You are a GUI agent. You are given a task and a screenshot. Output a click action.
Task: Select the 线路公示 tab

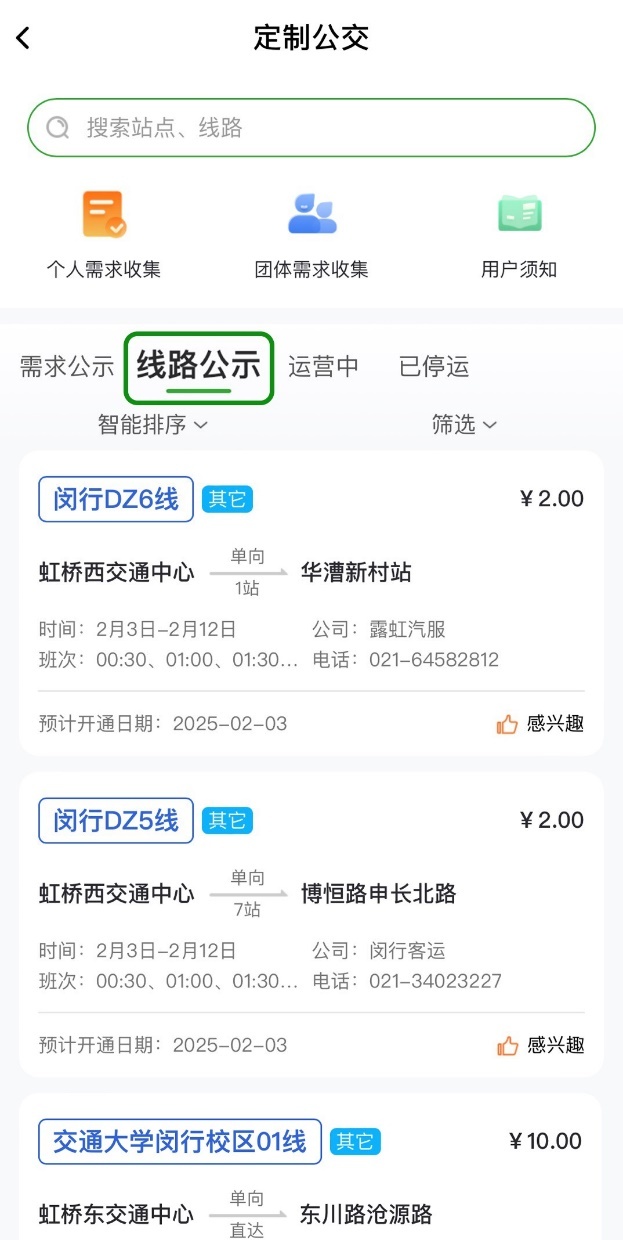click(199, 366)
